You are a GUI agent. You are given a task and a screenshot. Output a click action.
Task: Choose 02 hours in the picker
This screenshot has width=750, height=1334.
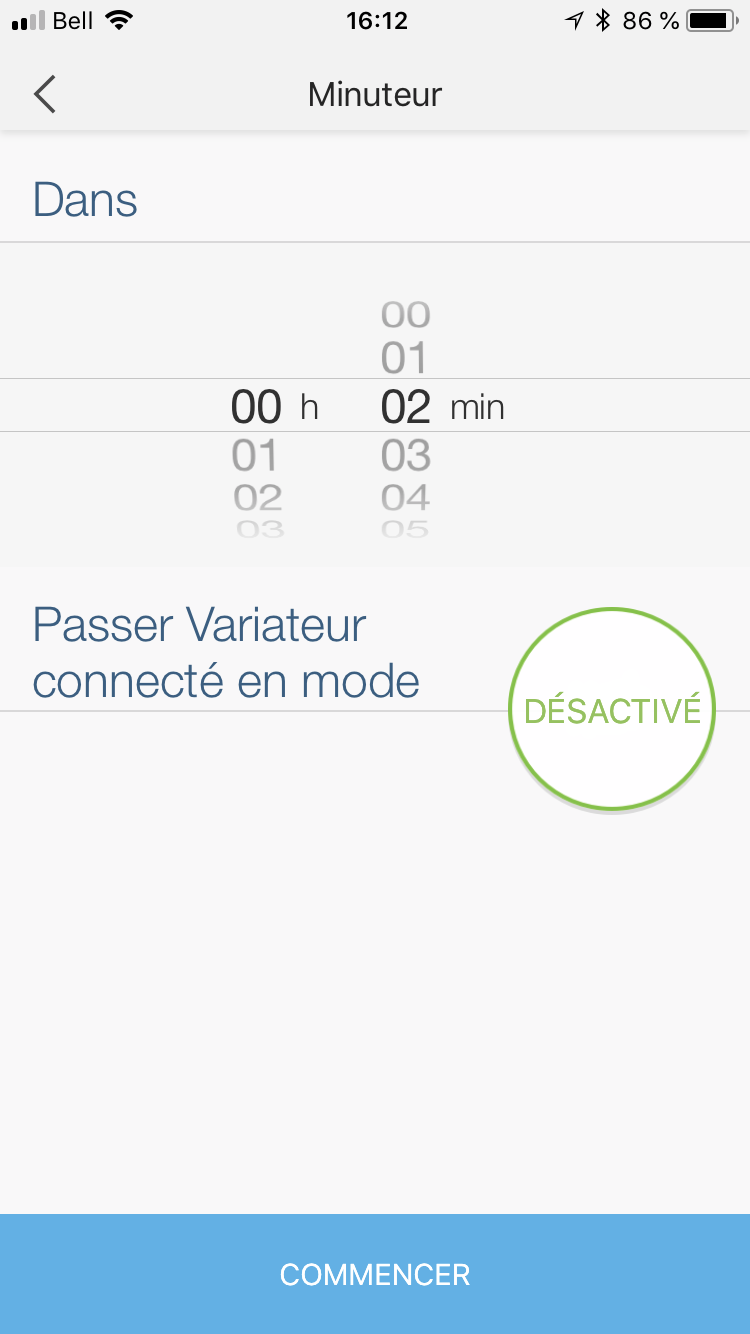point(257,497)
